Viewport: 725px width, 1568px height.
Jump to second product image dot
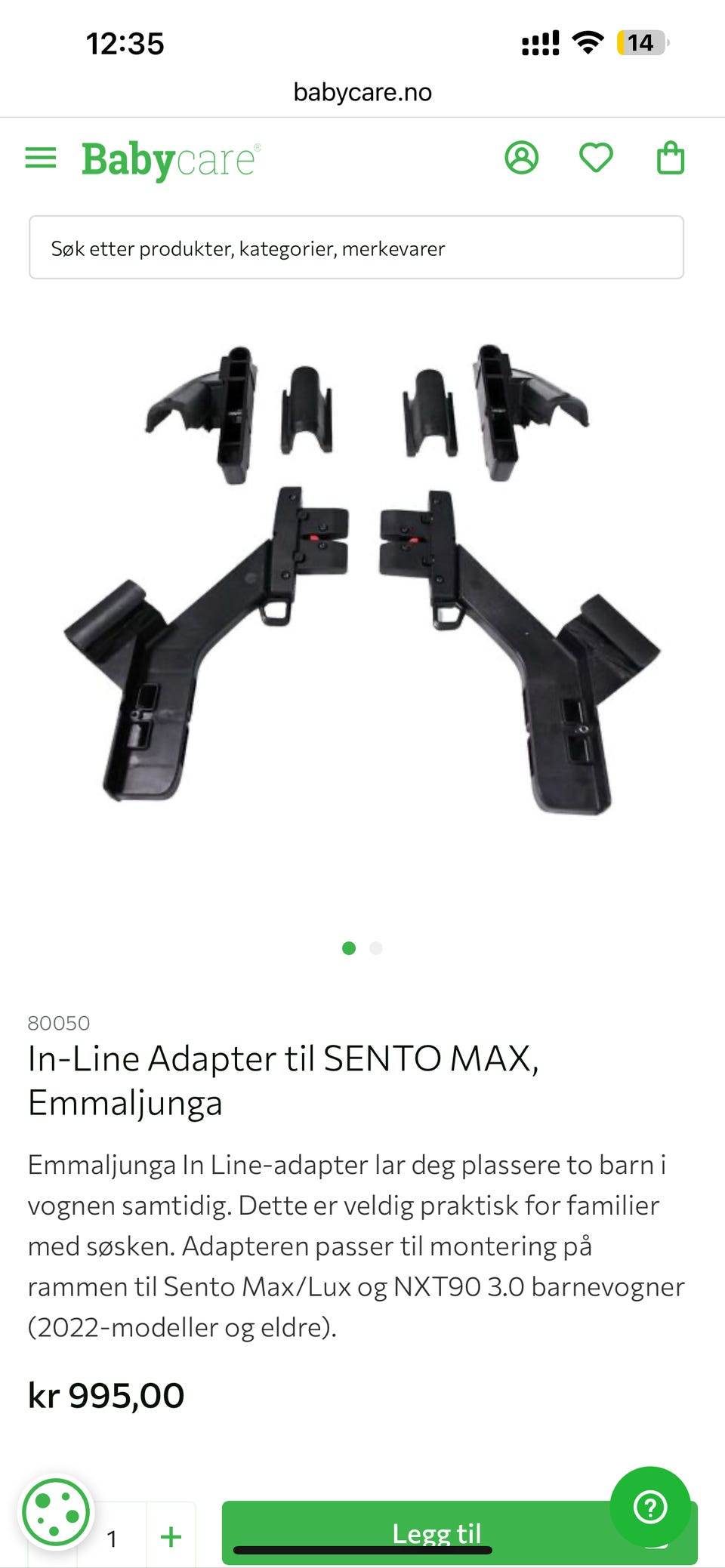[x=376, y=948]
